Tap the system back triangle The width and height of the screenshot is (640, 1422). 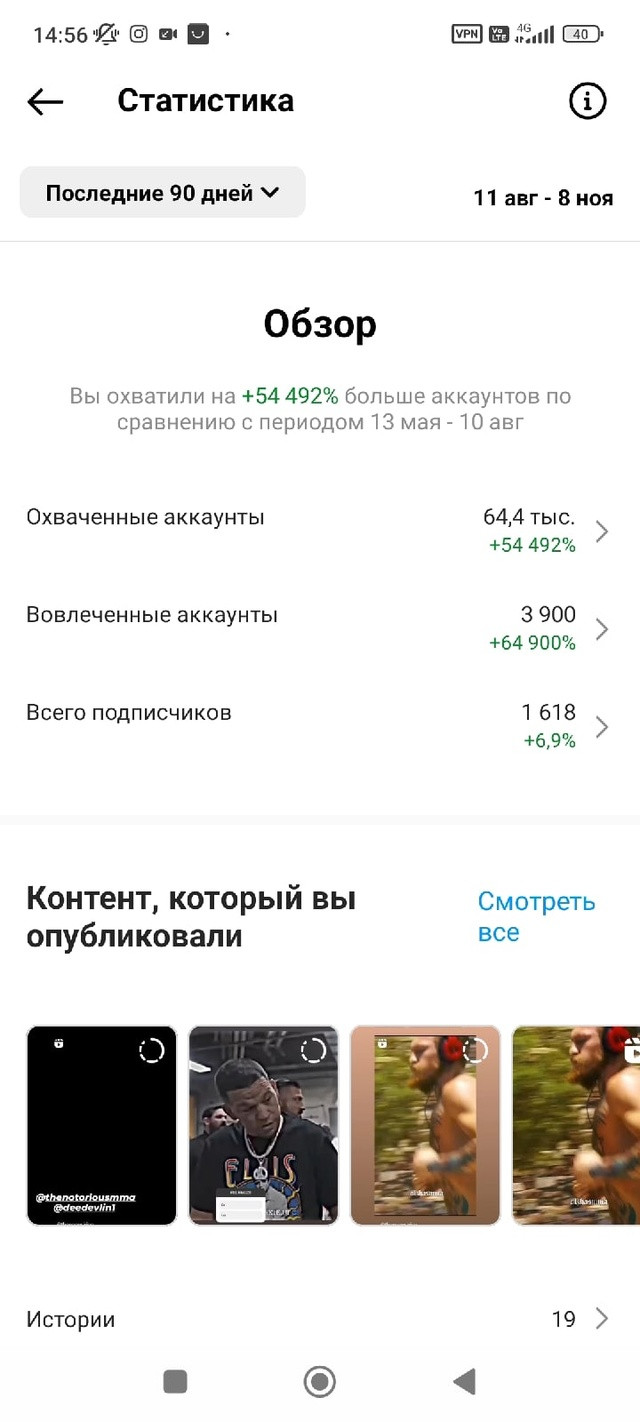pos(463,1382)
